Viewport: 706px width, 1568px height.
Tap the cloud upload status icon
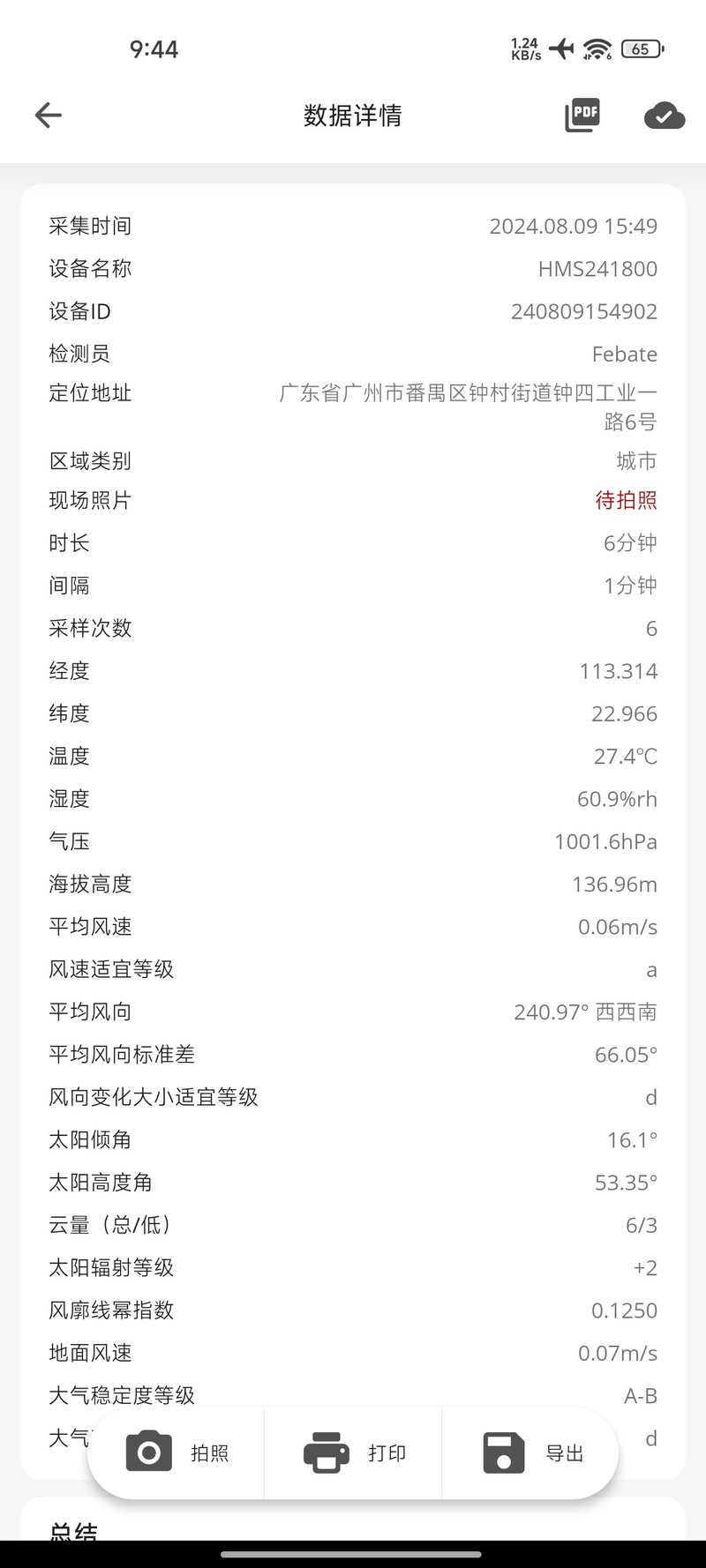pyautogui.click(x=665, y=116)
